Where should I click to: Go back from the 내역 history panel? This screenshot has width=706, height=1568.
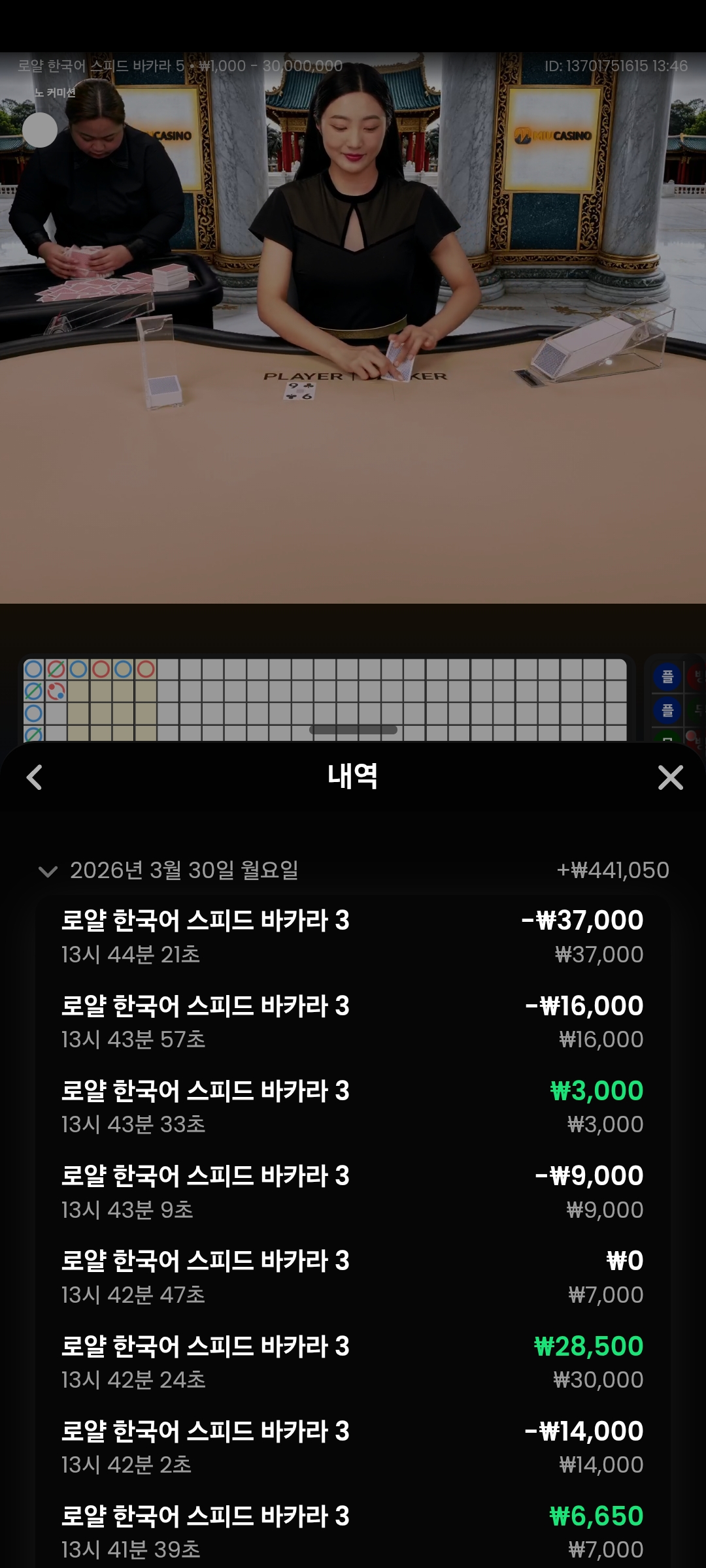click(35, 777)
